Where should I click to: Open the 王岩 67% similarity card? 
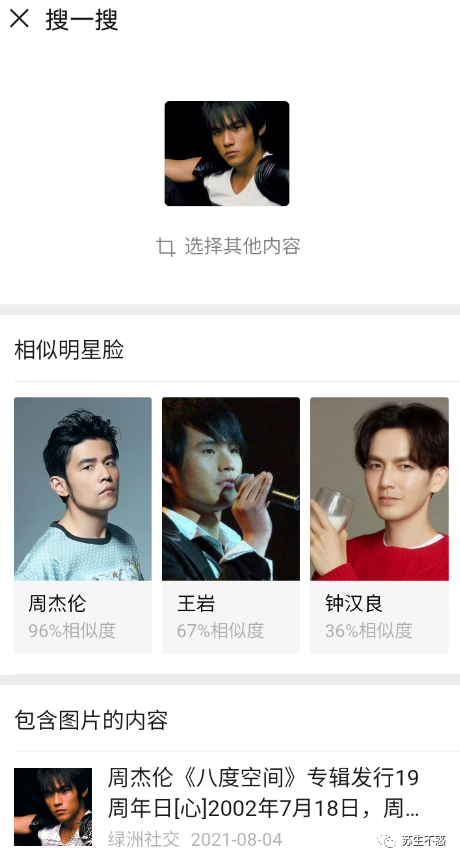tap(231, 525)
